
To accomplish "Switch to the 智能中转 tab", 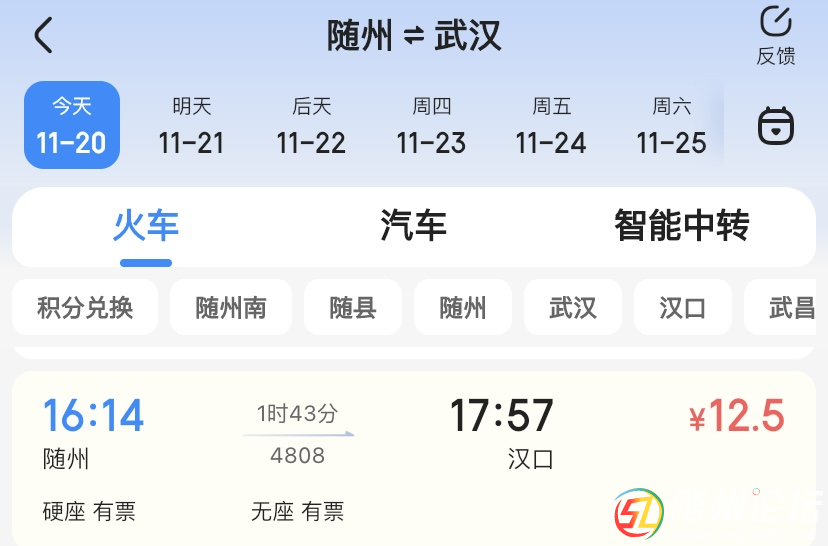I will (681, 226).
